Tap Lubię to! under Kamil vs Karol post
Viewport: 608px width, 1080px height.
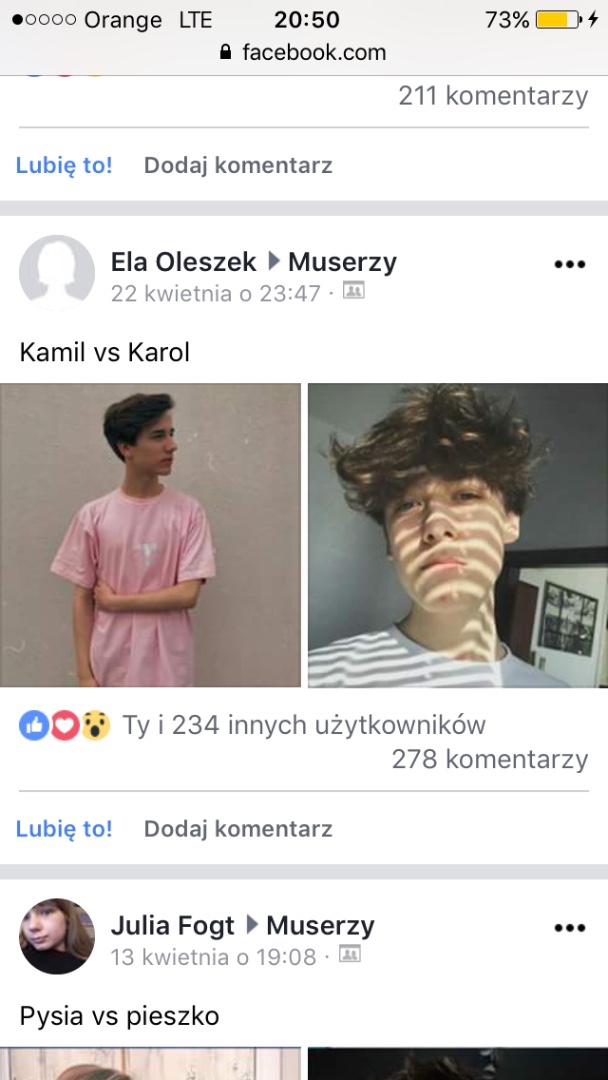[64, 829]
